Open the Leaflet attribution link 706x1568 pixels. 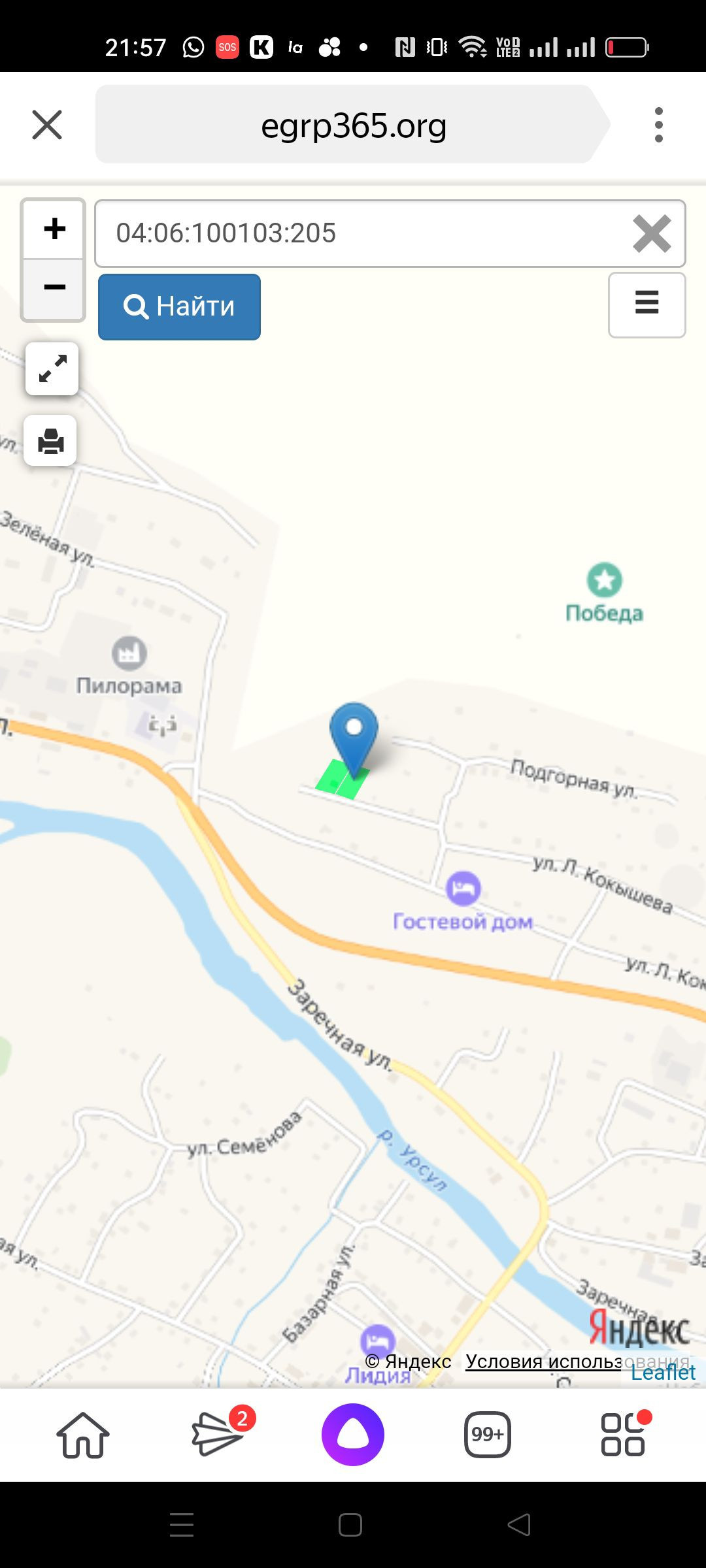[663, 1372]
